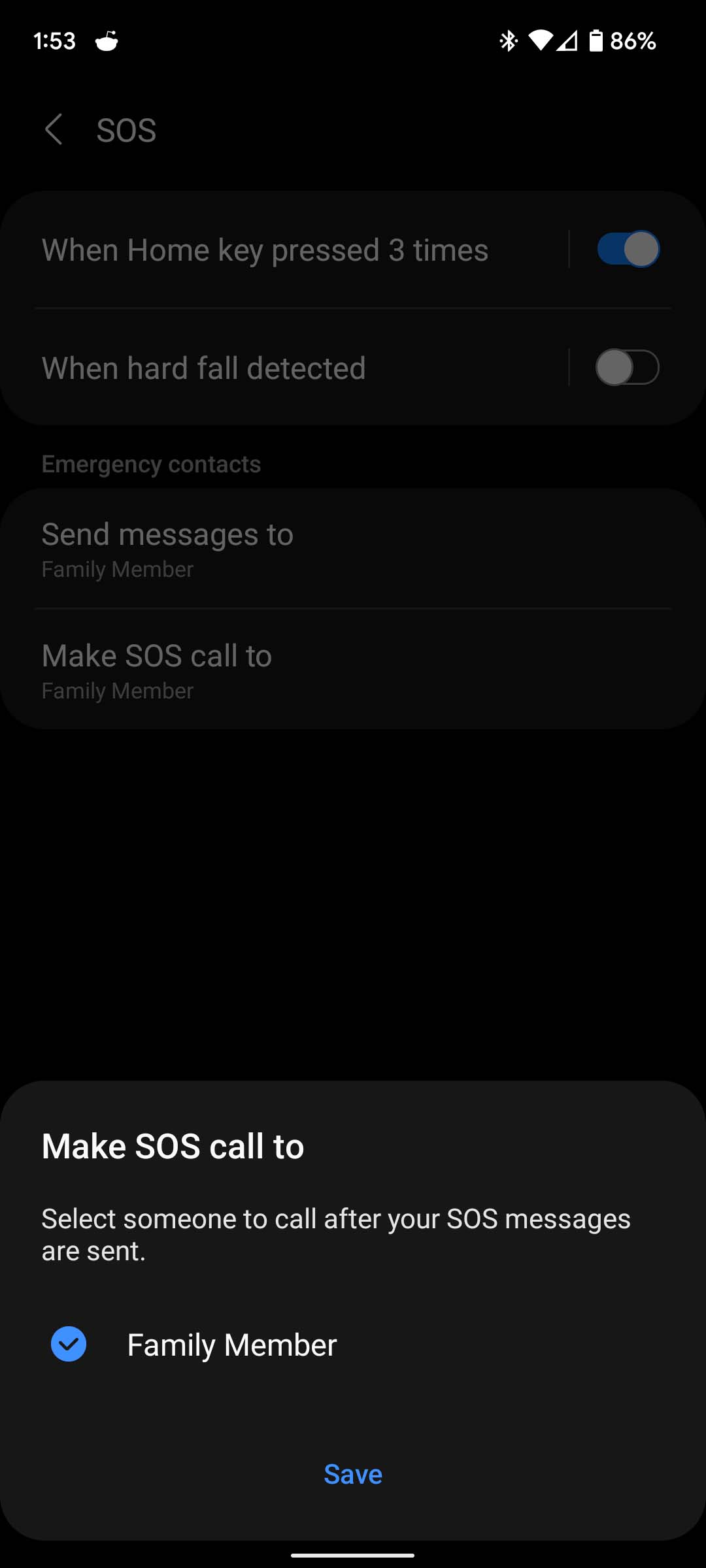
Task: Tap the Emergency contacts section header
Action: tap(151, 463)
